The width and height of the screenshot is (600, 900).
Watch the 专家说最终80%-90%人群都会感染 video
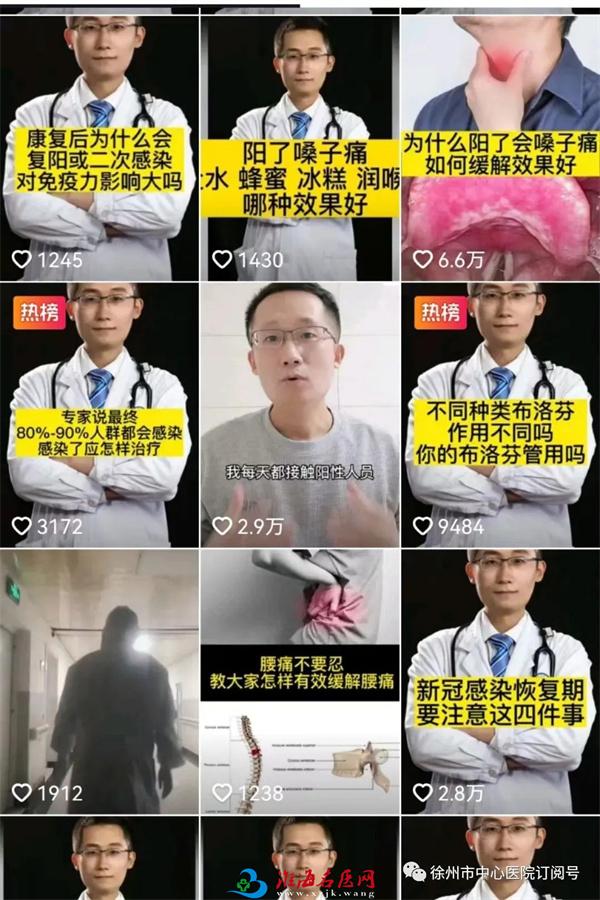click(99, 415)
